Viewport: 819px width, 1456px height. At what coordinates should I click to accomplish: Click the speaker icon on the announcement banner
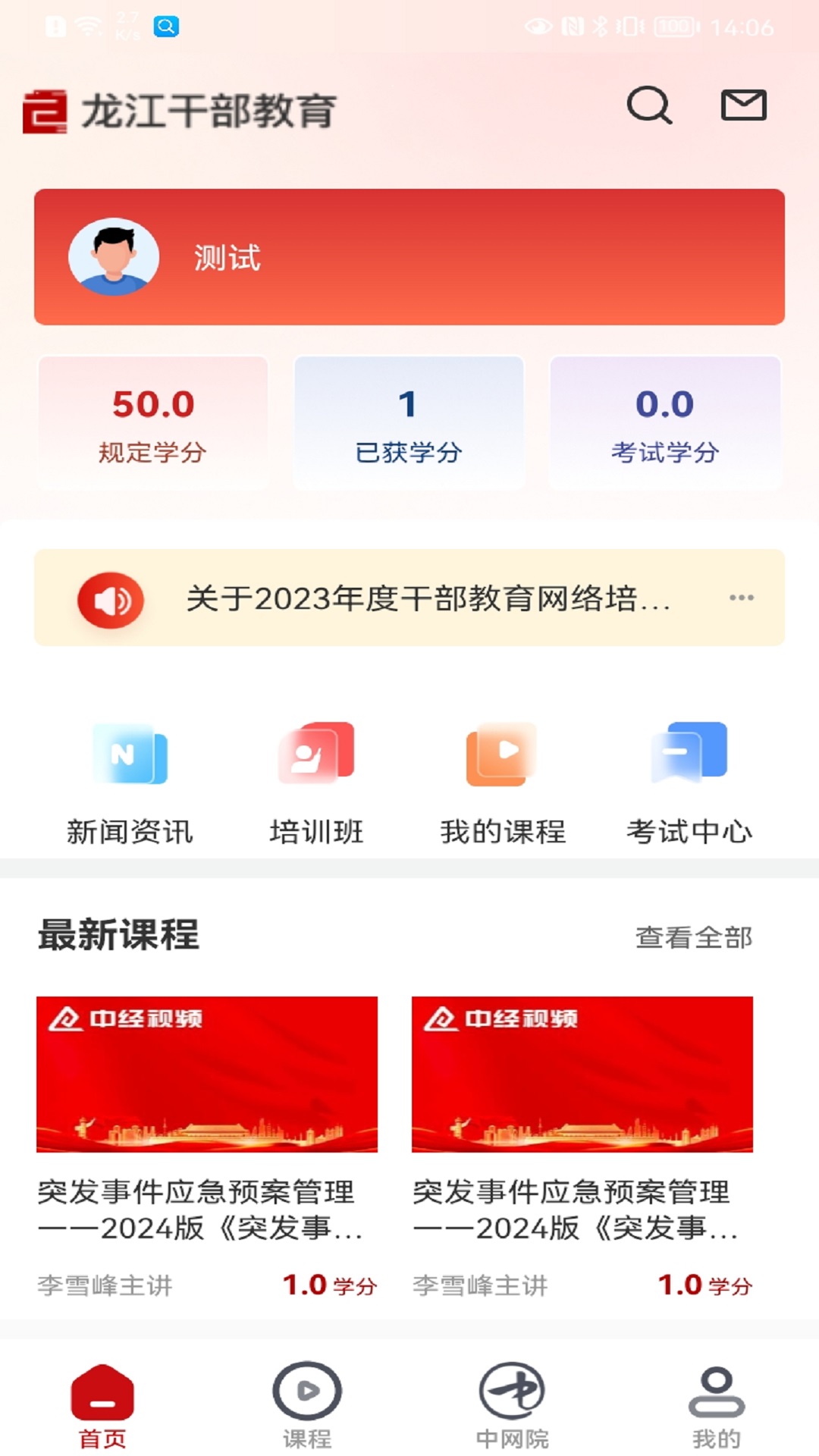click(111, 598)
